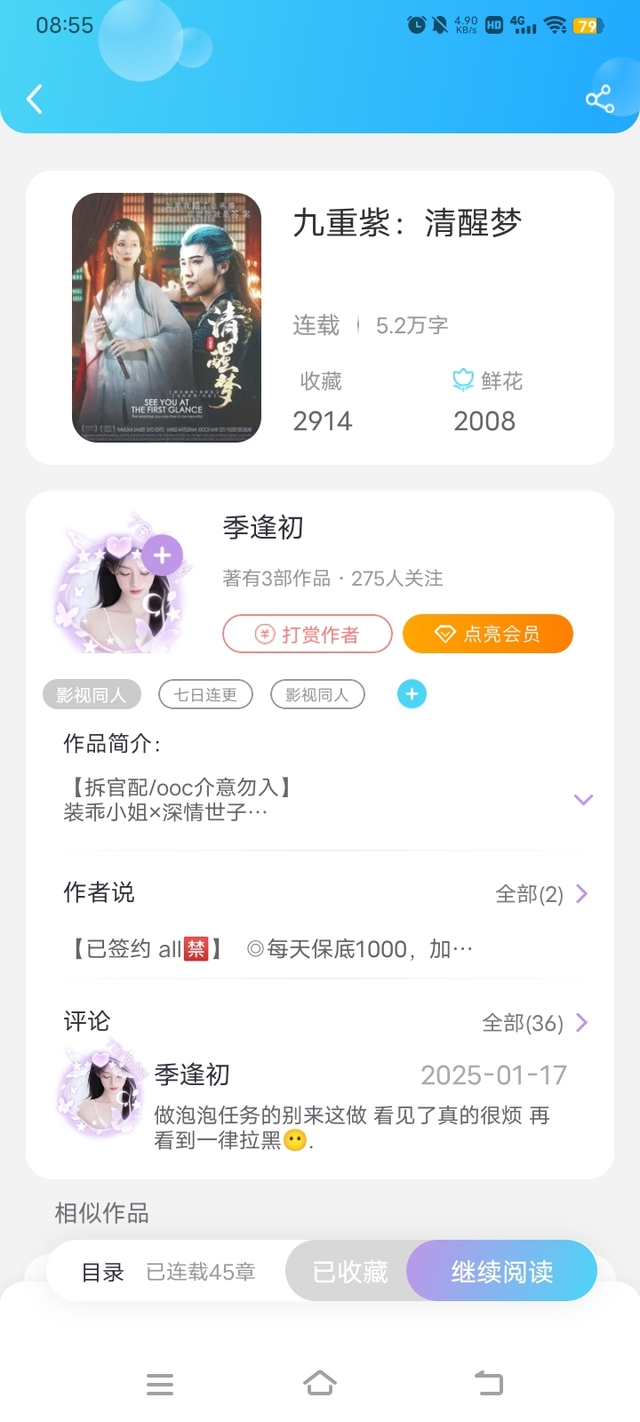Add a new tag with blue plus
The width and height of the screenshot is (640, 1422).
point(412,694)
